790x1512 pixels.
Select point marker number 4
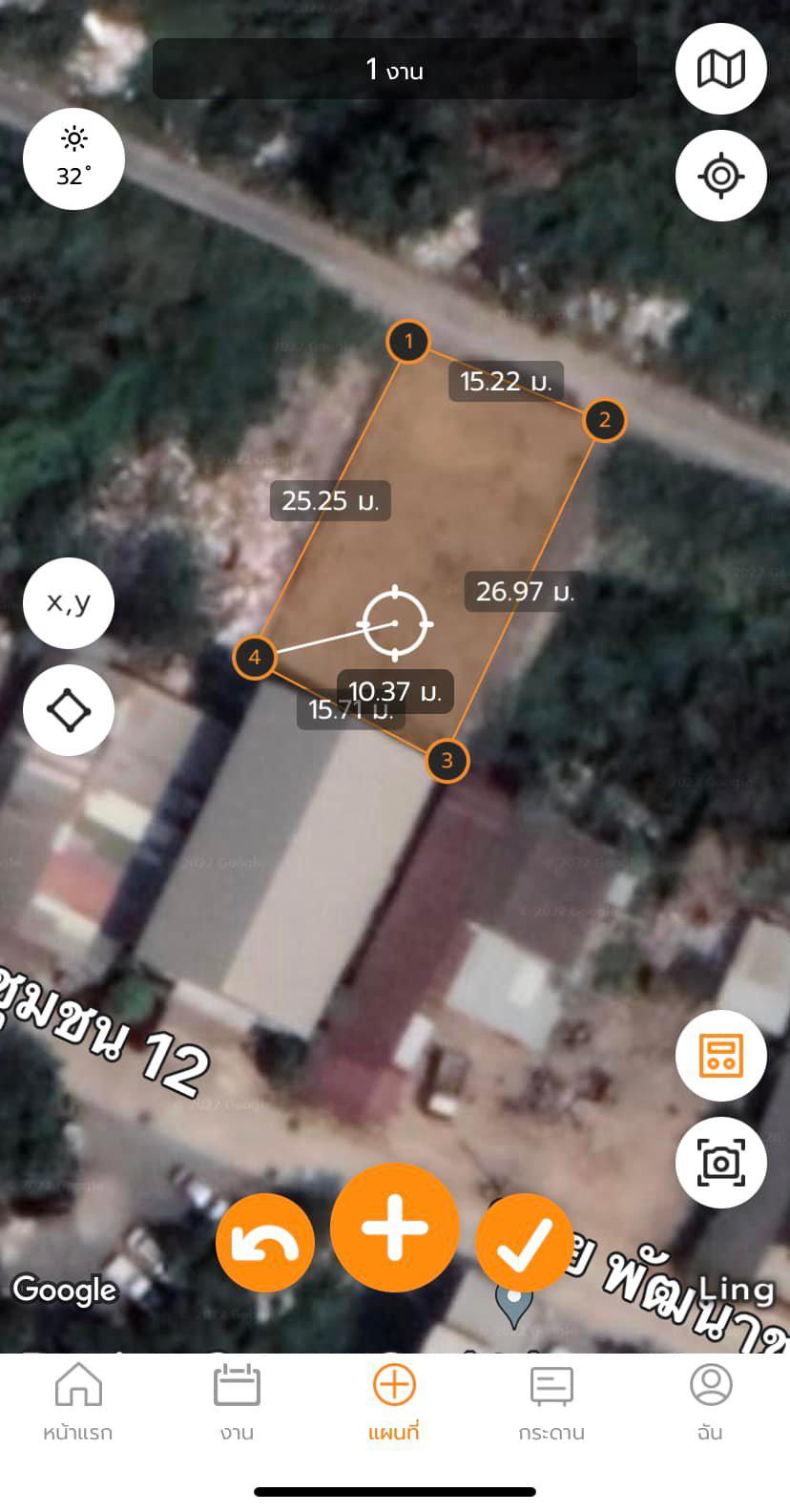(255, 657)
